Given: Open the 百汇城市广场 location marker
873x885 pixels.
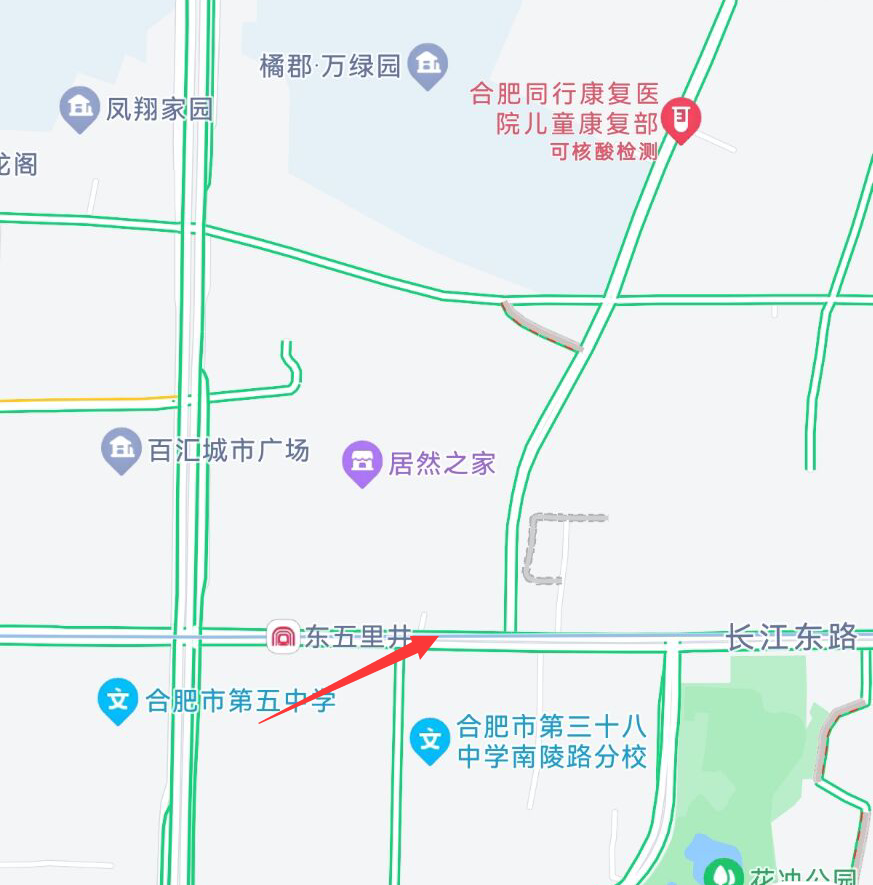Looking at the screenshot, I should point(121,449).
